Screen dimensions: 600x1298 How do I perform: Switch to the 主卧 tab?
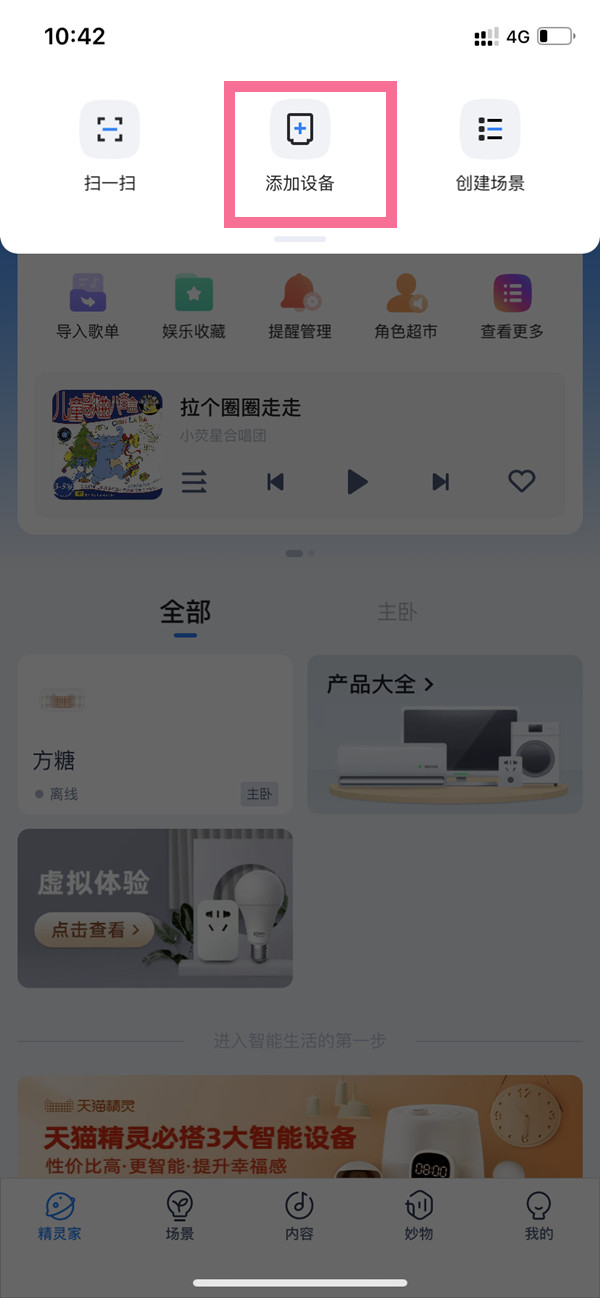[397, 612]
